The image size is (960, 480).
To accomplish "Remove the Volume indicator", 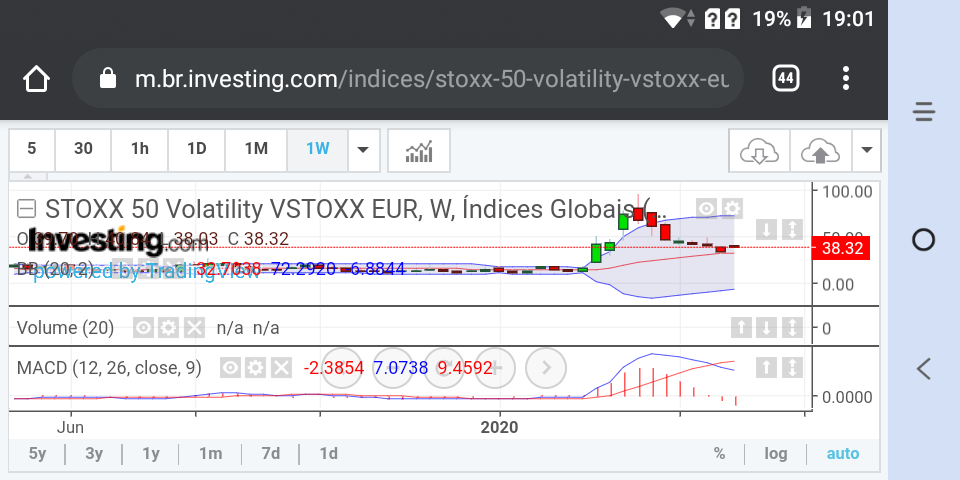I will 194,328.
